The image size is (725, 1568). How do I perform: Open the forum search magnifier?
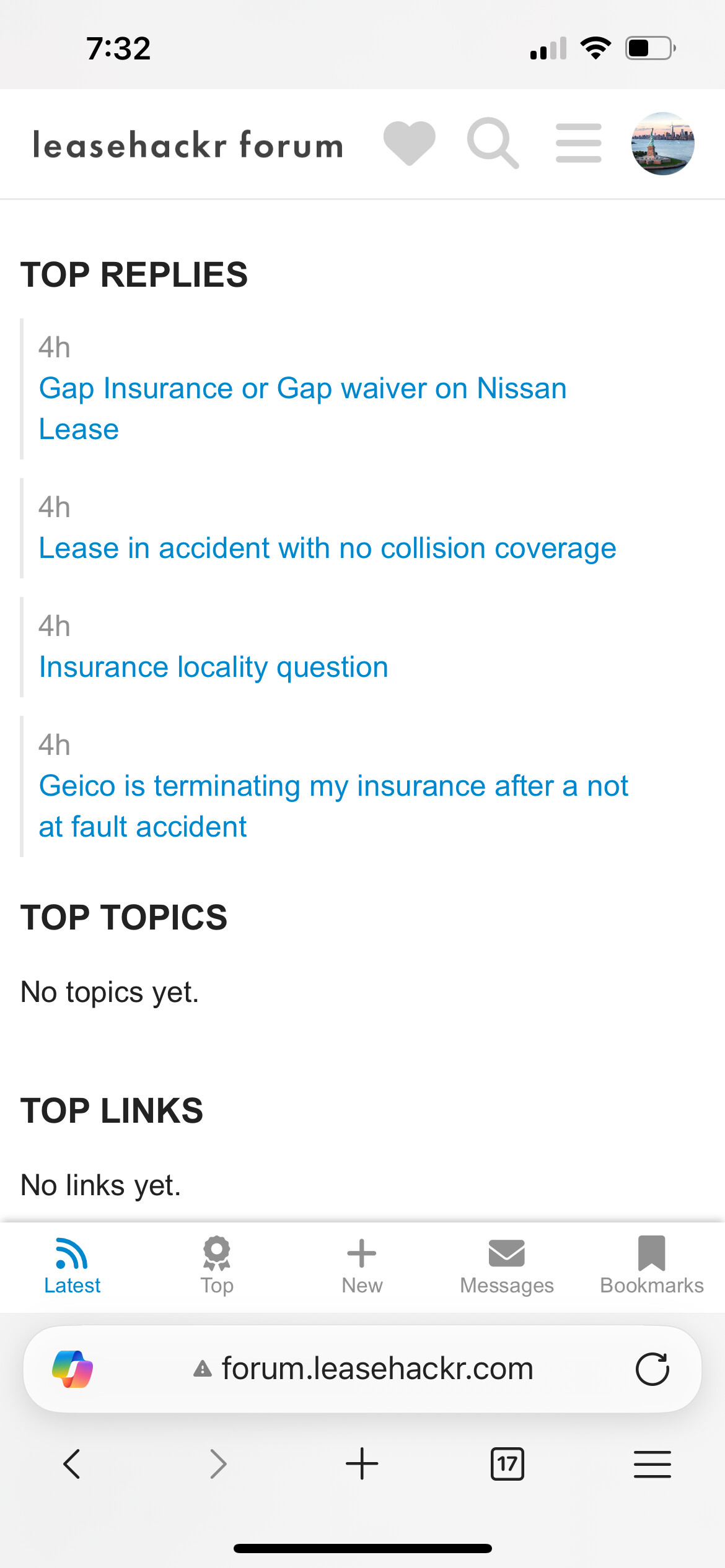point(493,143)
